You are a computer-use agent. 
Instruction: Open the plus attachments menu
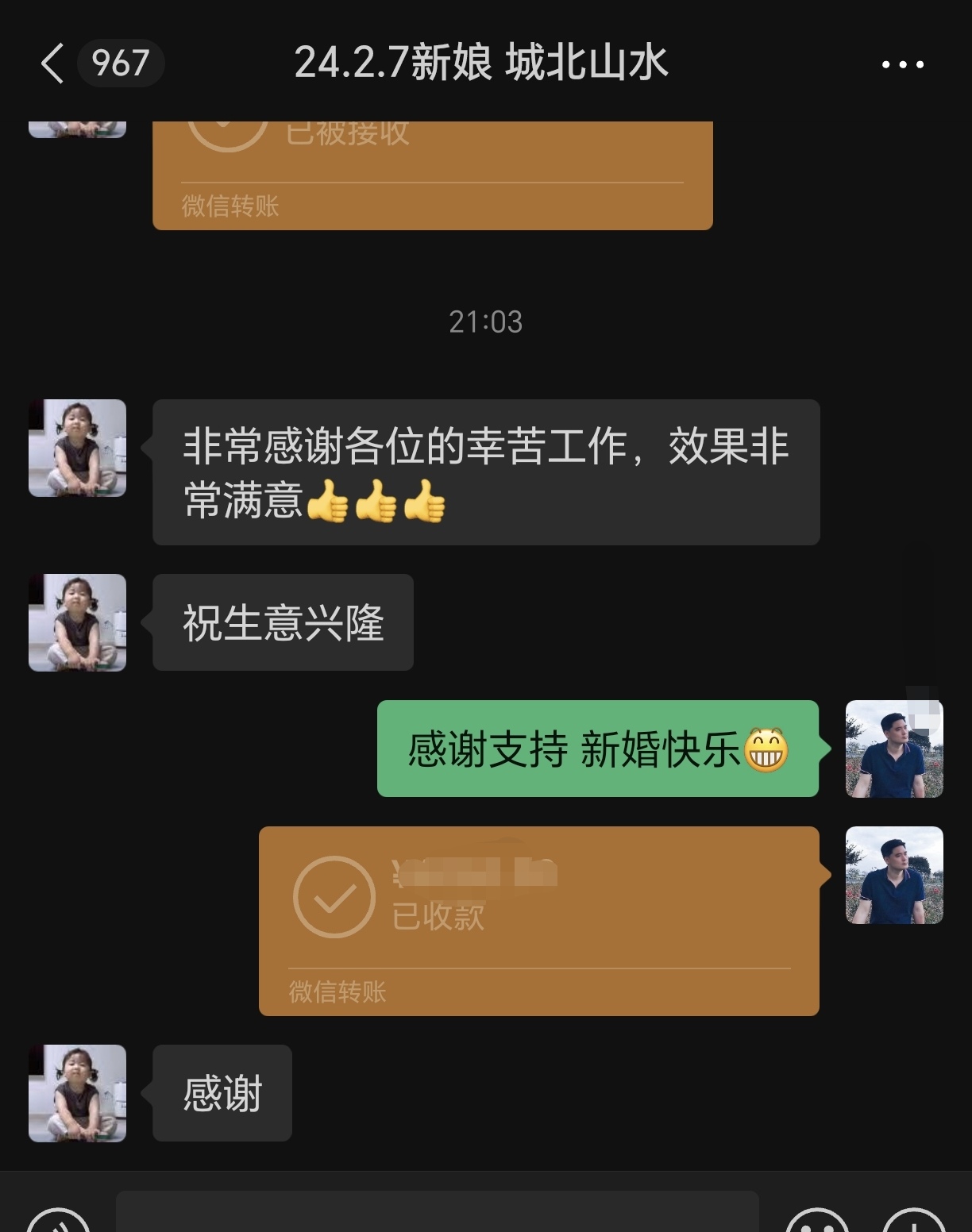pyautogui.click(x=913, y=1222)
